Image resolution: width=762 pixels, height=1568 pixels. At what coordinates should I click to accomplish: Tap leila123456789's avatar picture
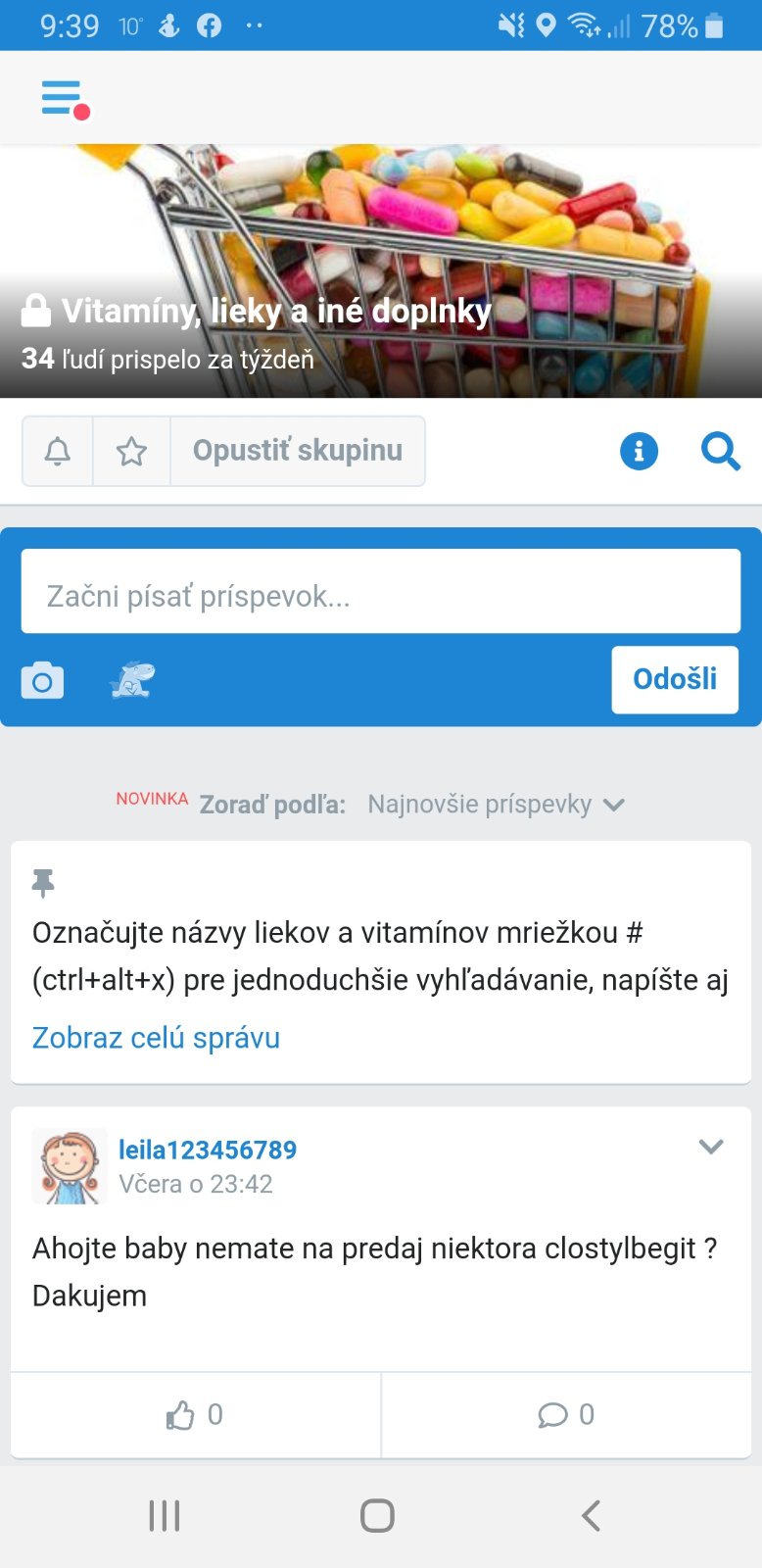coord(69,1166)
